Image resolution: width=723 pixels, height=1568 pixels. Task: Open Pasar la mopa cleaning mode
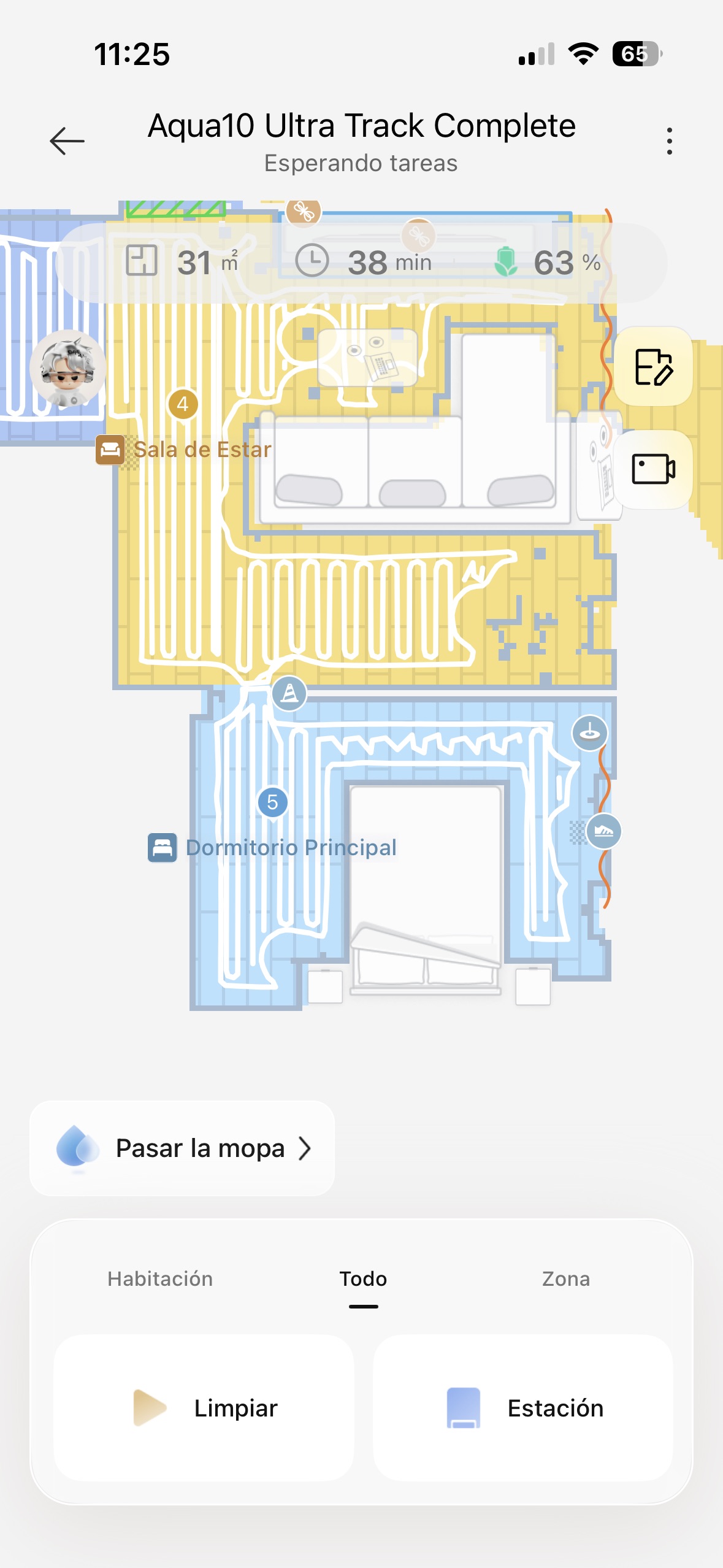(182, 1148)
